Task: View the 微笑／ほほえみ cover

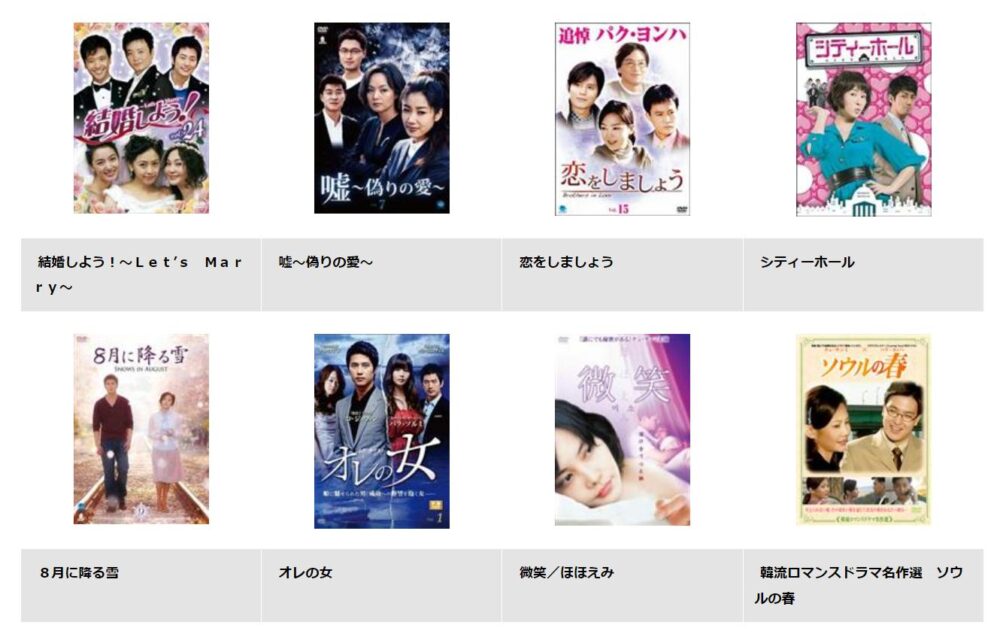Action: [x=622, y=429]
